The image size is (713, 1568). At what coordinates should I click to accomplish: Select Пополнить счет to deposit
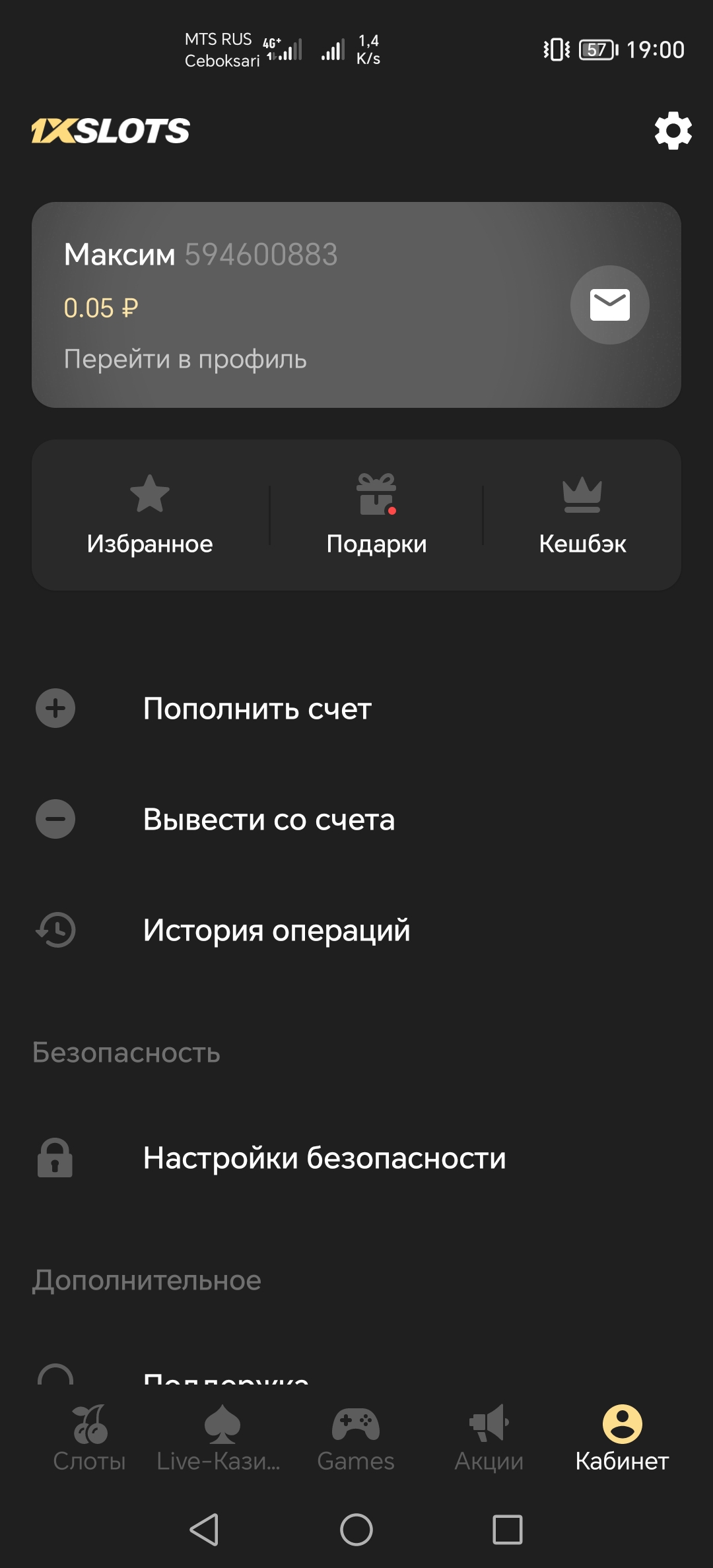pyautogui.click(x=257, y=709)
